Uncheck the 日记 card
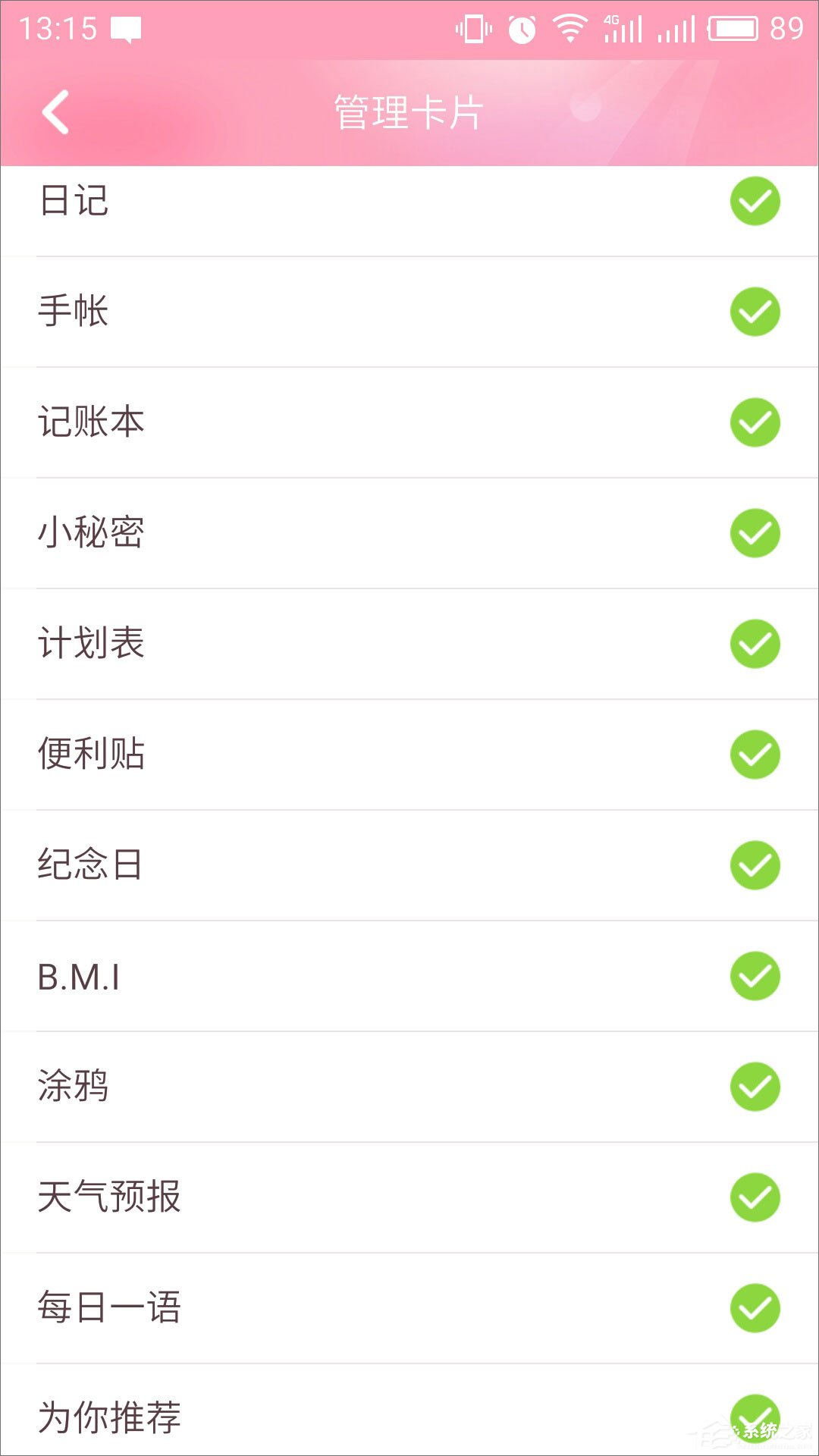The image size is (819, 1456). pyautogui.click(x=755, y=201)
